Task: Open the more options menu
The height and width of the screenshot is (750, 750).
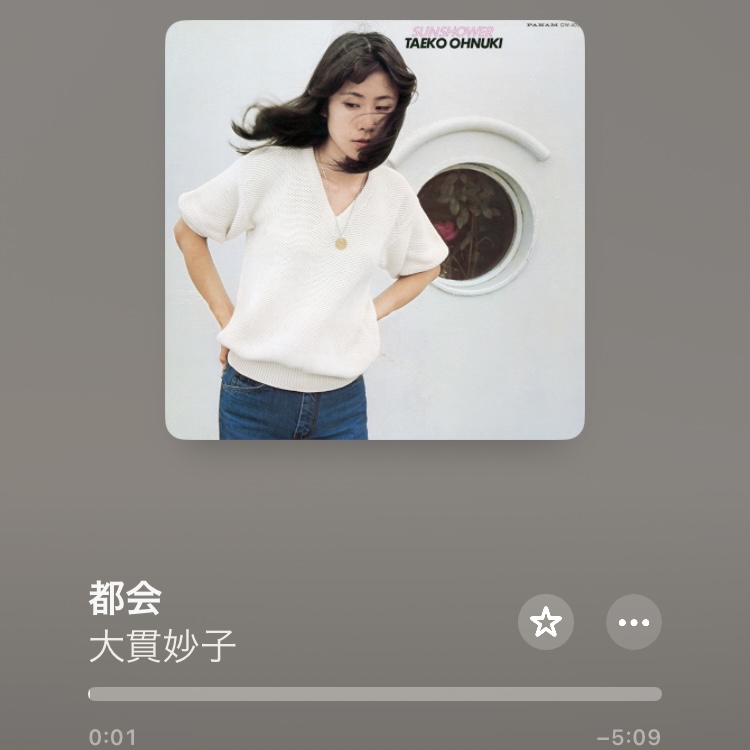Action: [x=634, y=622]
